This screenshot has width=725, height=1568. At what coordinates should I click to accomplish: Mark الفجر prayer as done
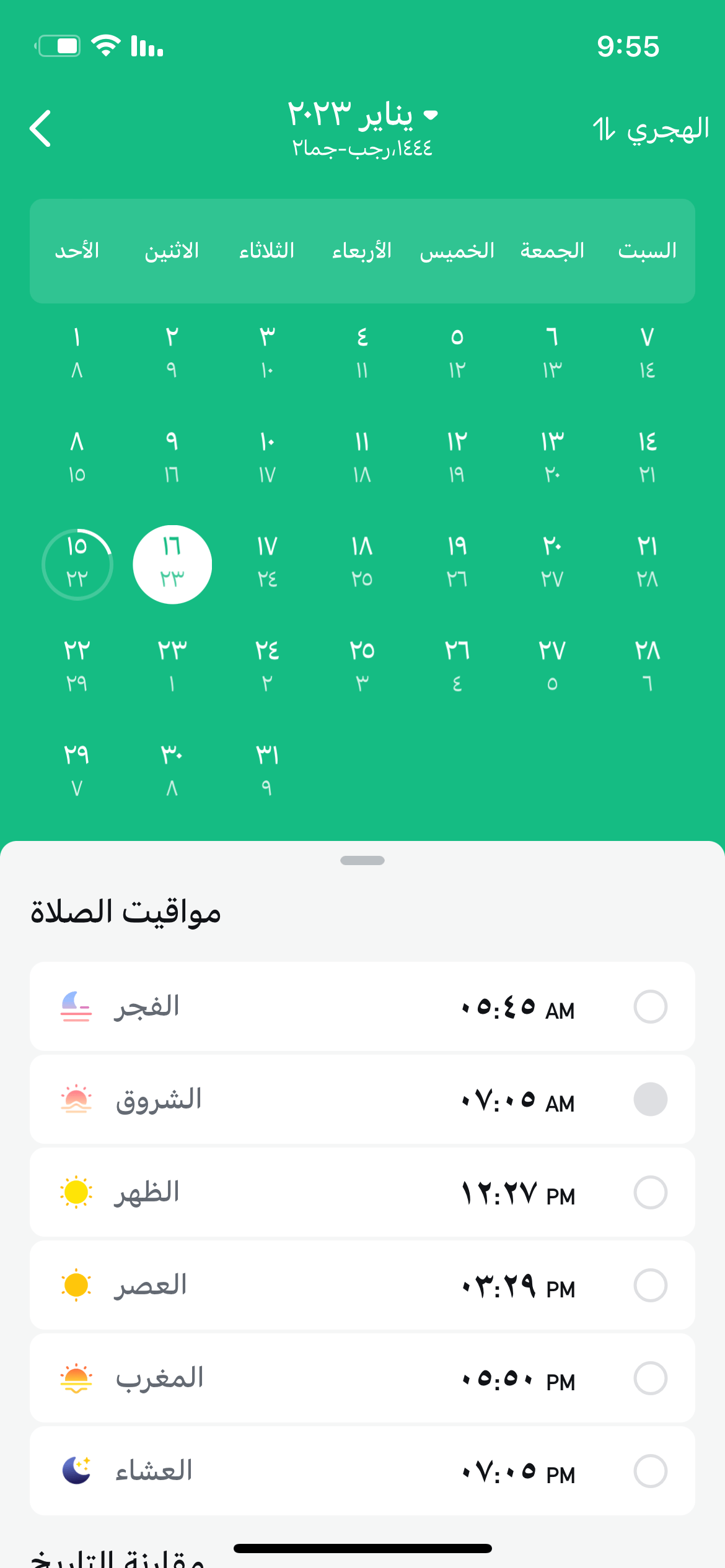click(x=650, y=1006)
